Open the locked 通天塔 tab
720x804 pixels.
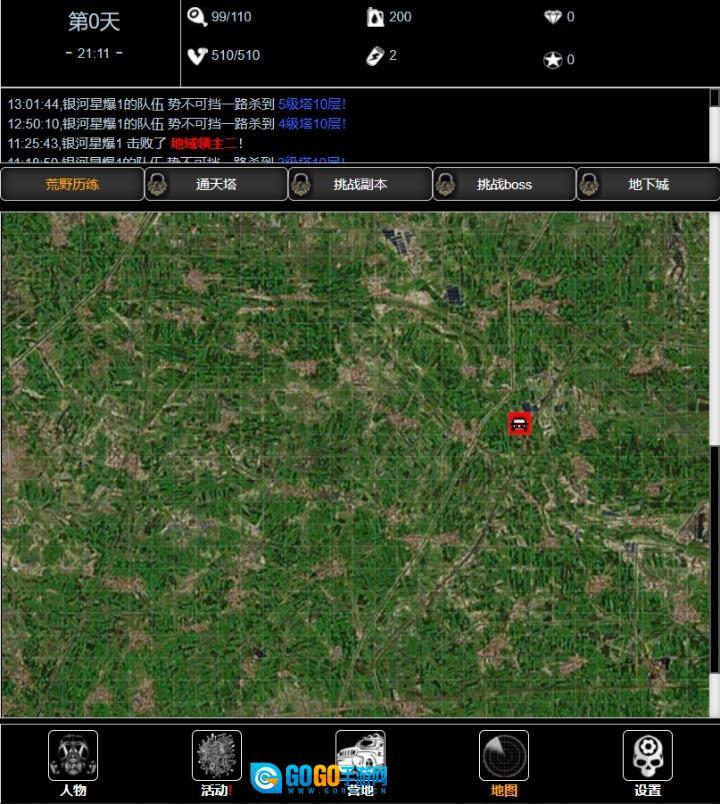point(216,184)
